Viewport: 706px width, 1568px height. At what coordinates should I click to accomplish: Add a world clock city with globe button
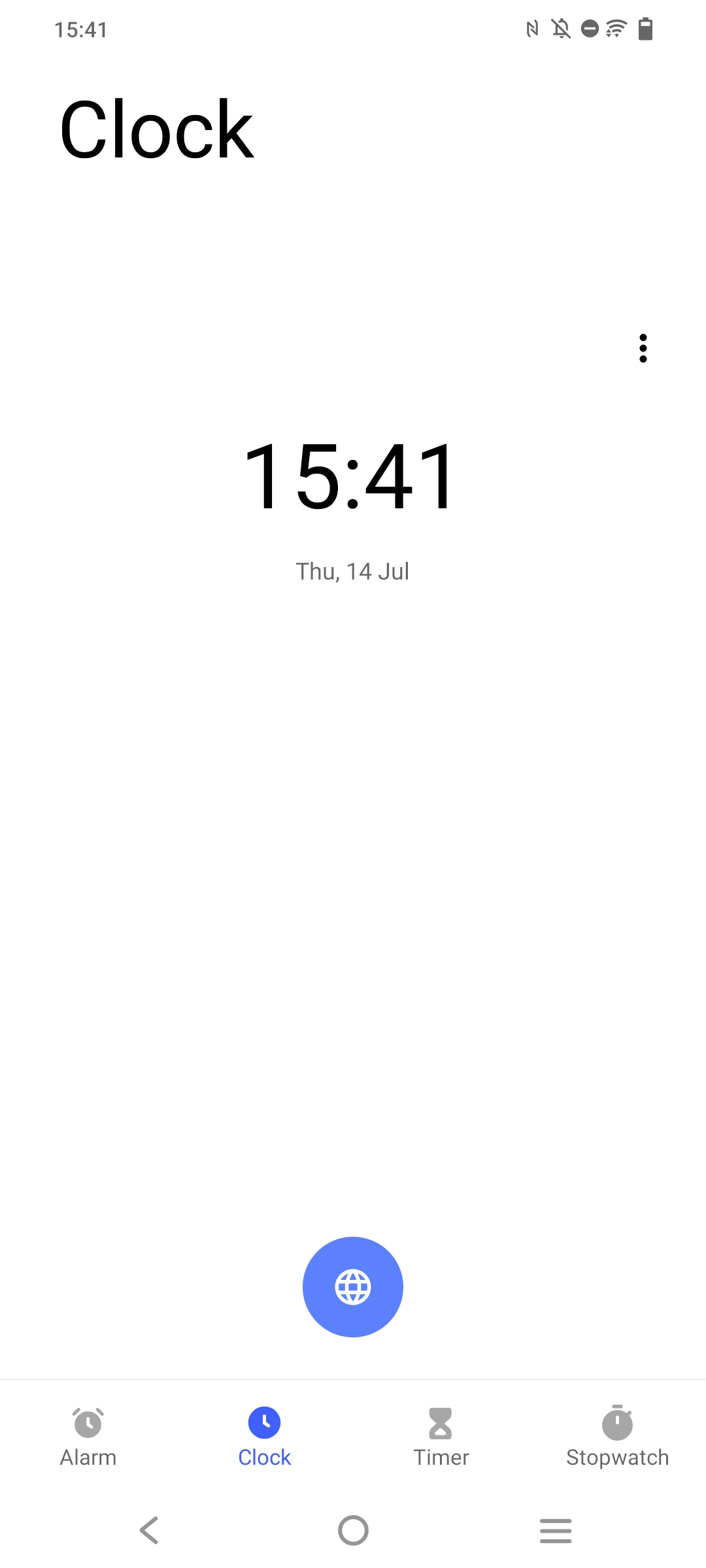353,1287
